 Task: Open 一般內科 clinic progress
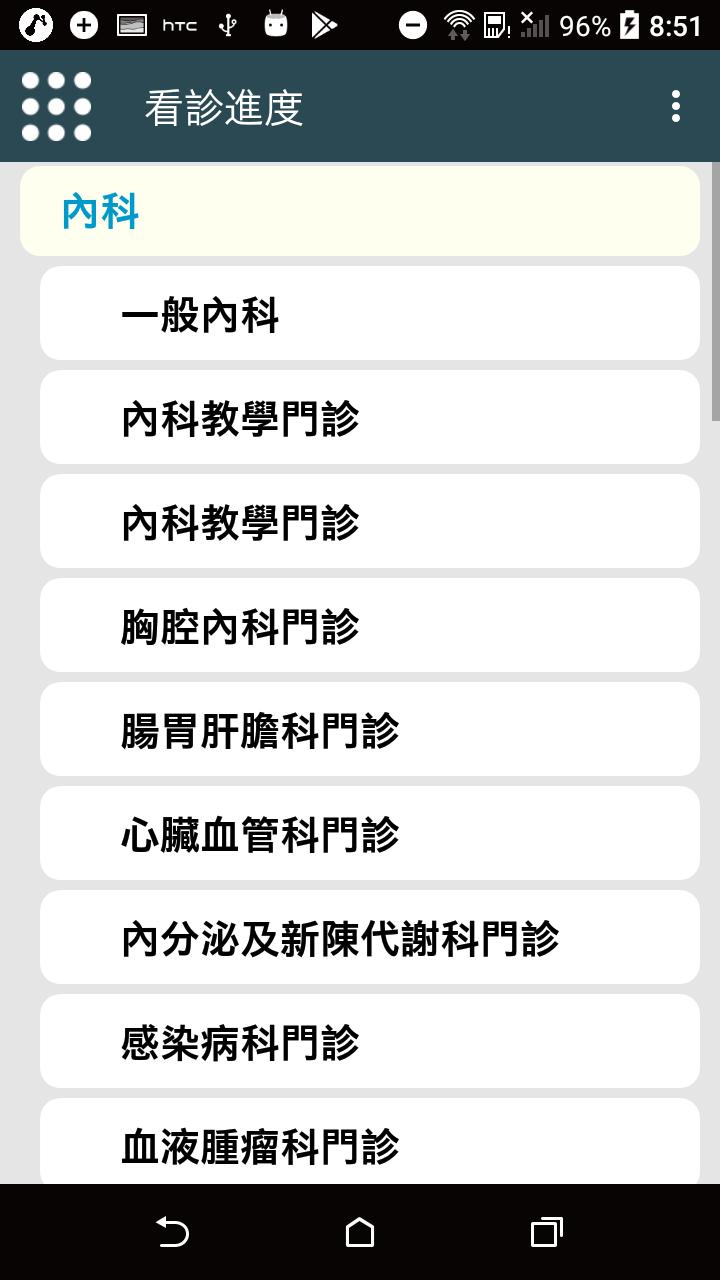coord(370,313)
